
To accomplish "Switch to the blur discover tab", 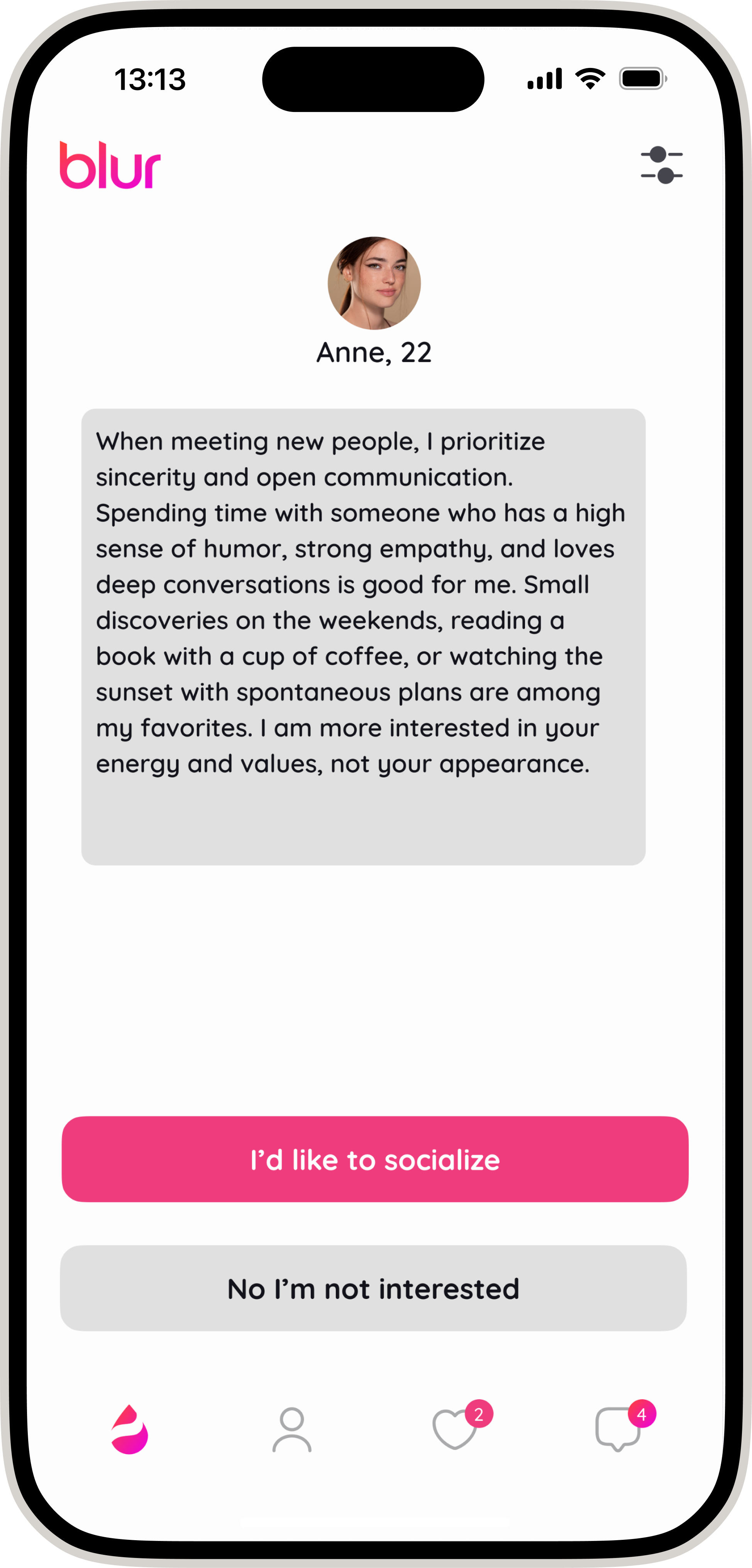I will click(130, 1429).
